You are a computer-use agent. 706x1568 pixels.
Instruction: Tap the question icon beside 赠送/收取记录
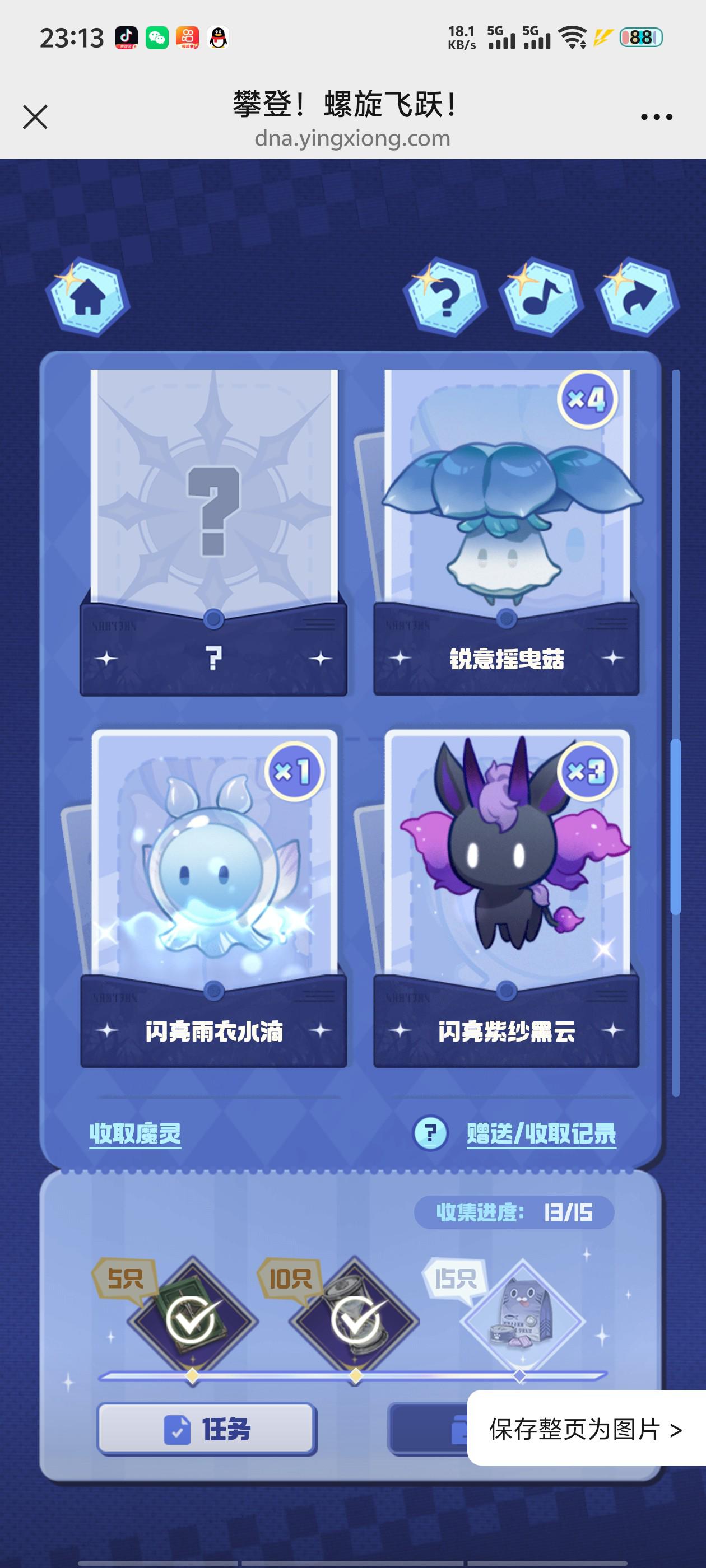(x=431, y=1133)
